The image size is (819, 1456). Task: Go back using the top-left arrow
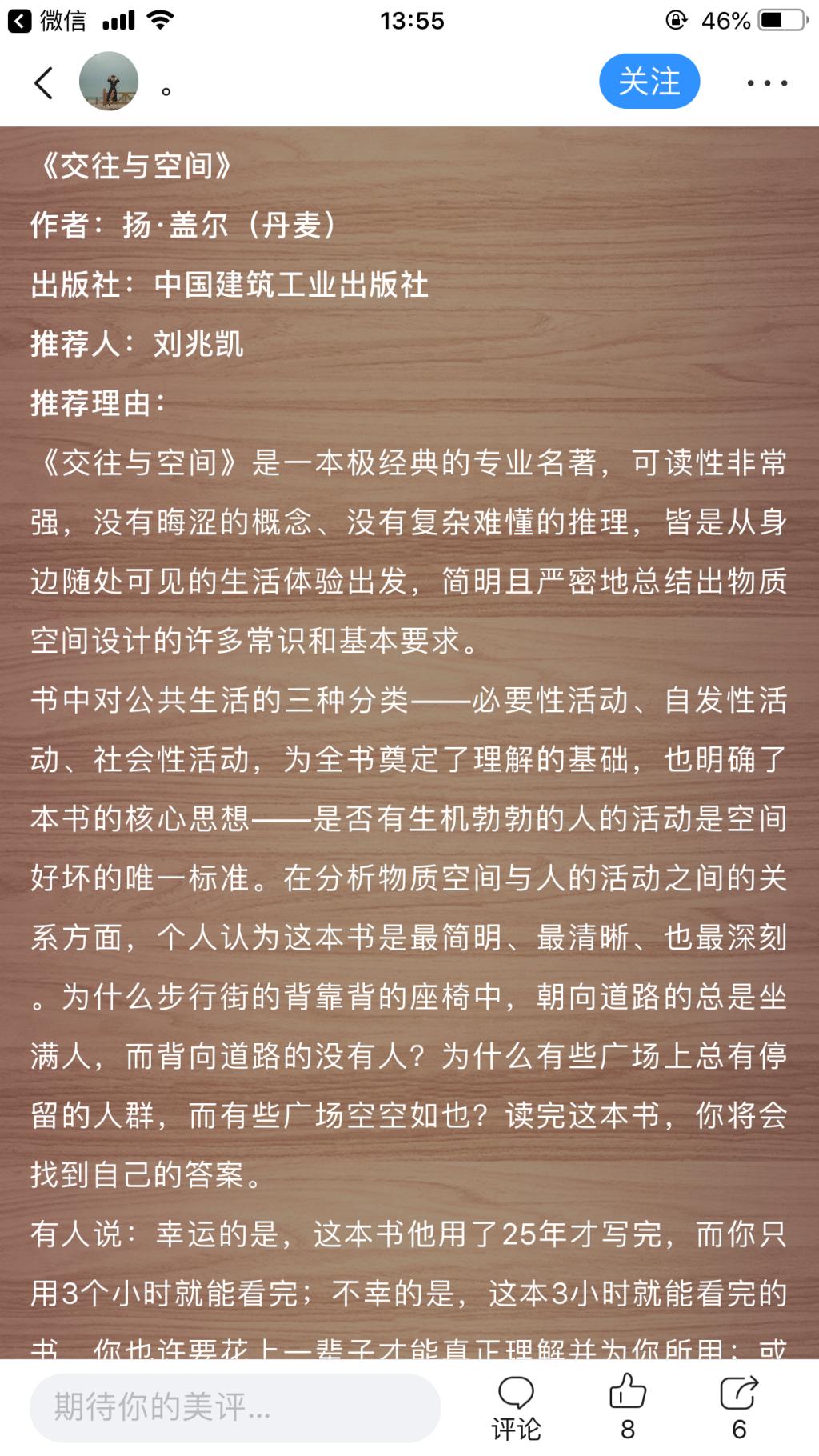coord(44,82)
